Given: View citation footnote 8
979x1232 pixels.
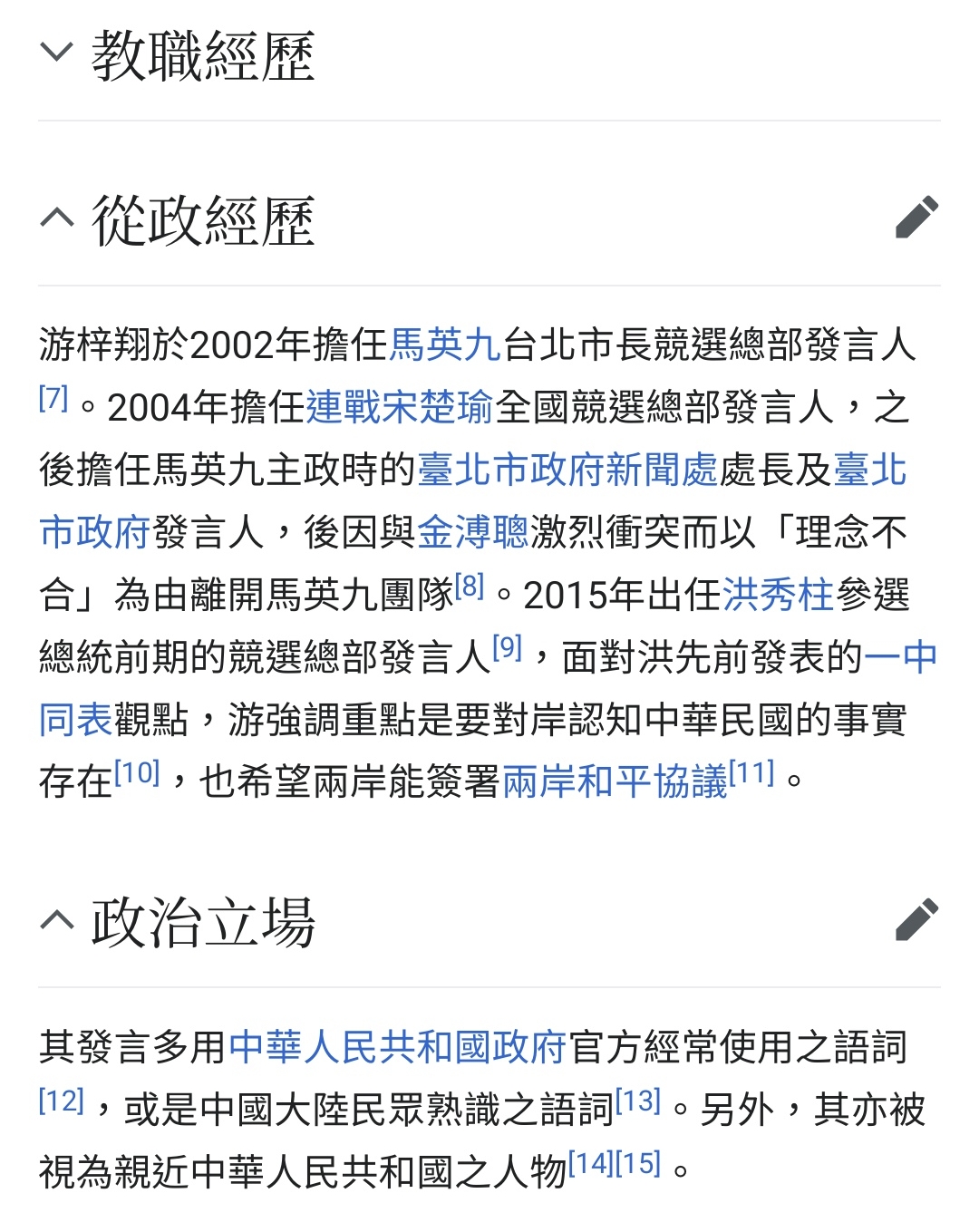Looking at the screenshot, I should point(470,586).
